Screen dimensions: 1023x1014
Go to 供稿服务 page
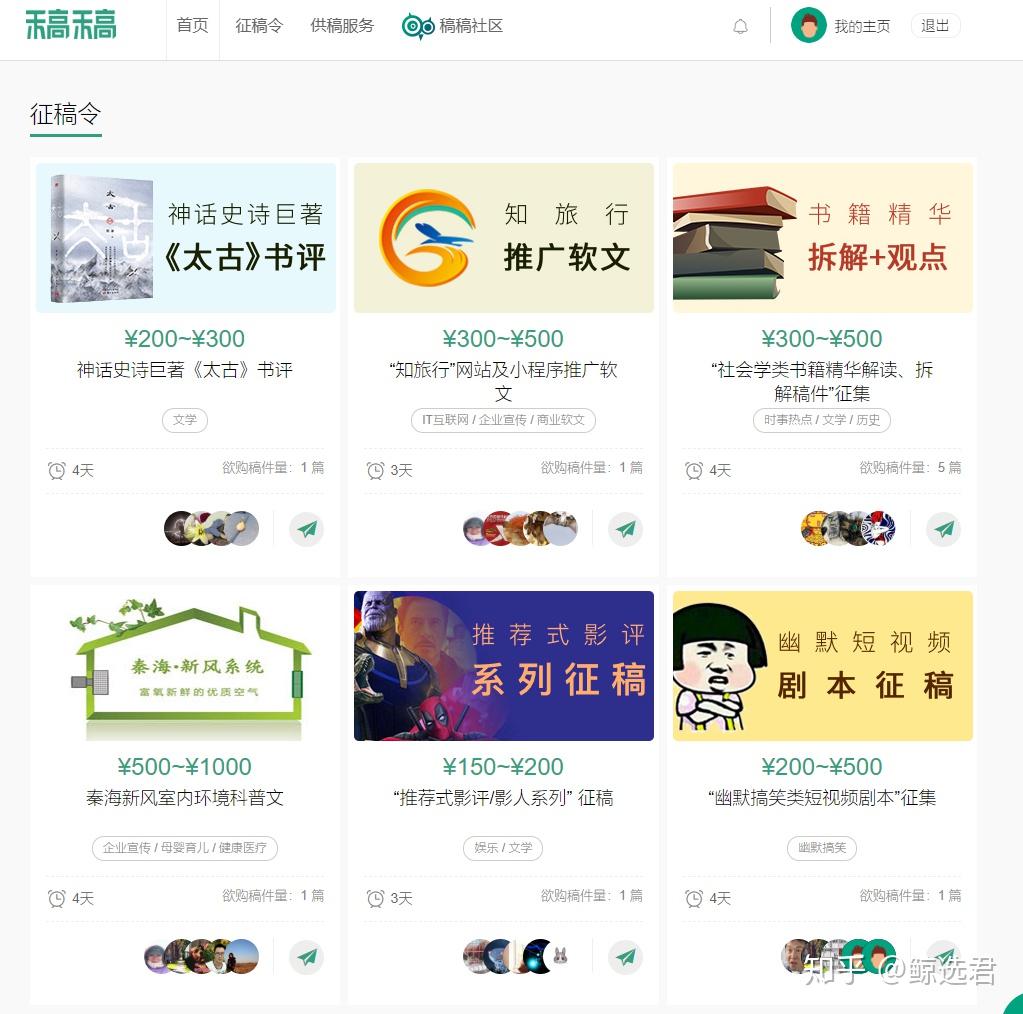tap(342, 26)
